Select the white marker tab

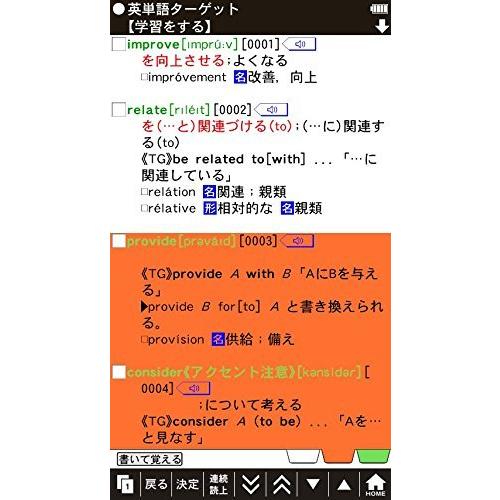point(303,456)
